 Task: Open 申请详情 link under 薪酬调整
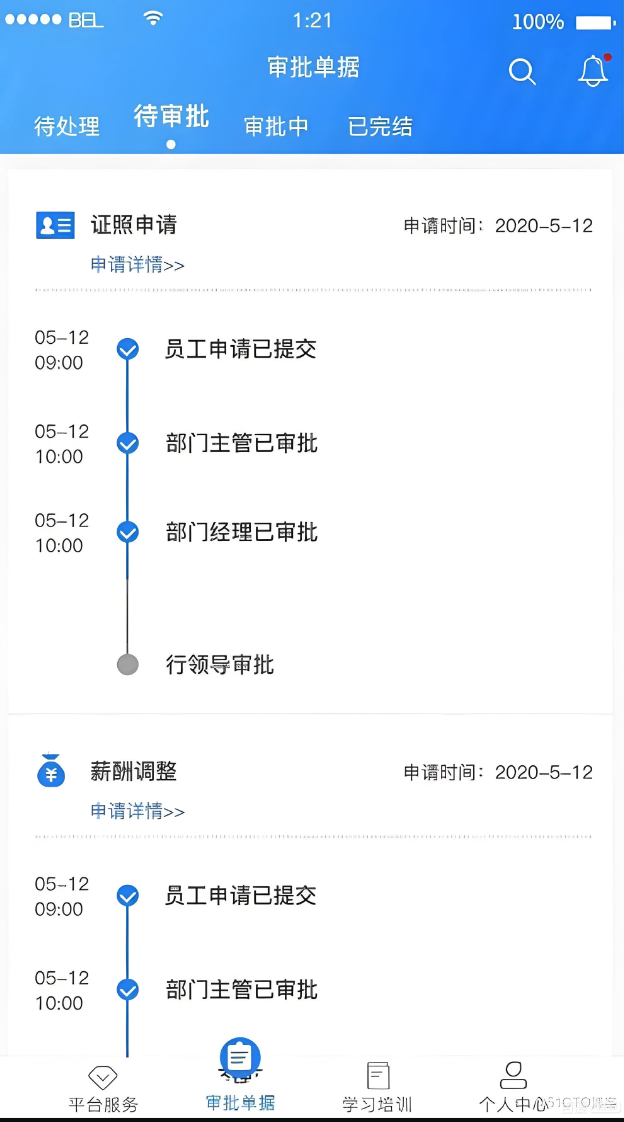(137, 811)
